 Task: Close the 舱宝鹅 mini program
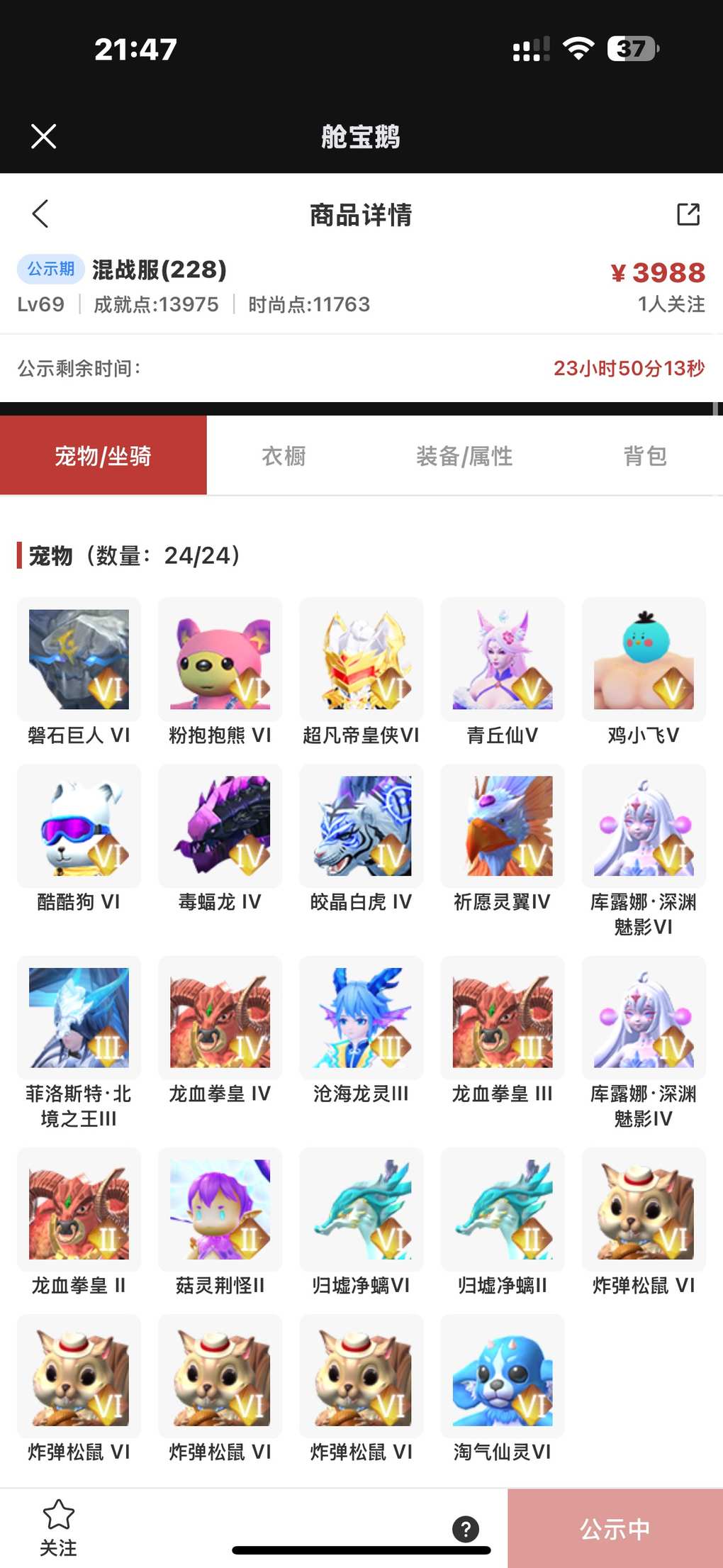pos(44,136)
